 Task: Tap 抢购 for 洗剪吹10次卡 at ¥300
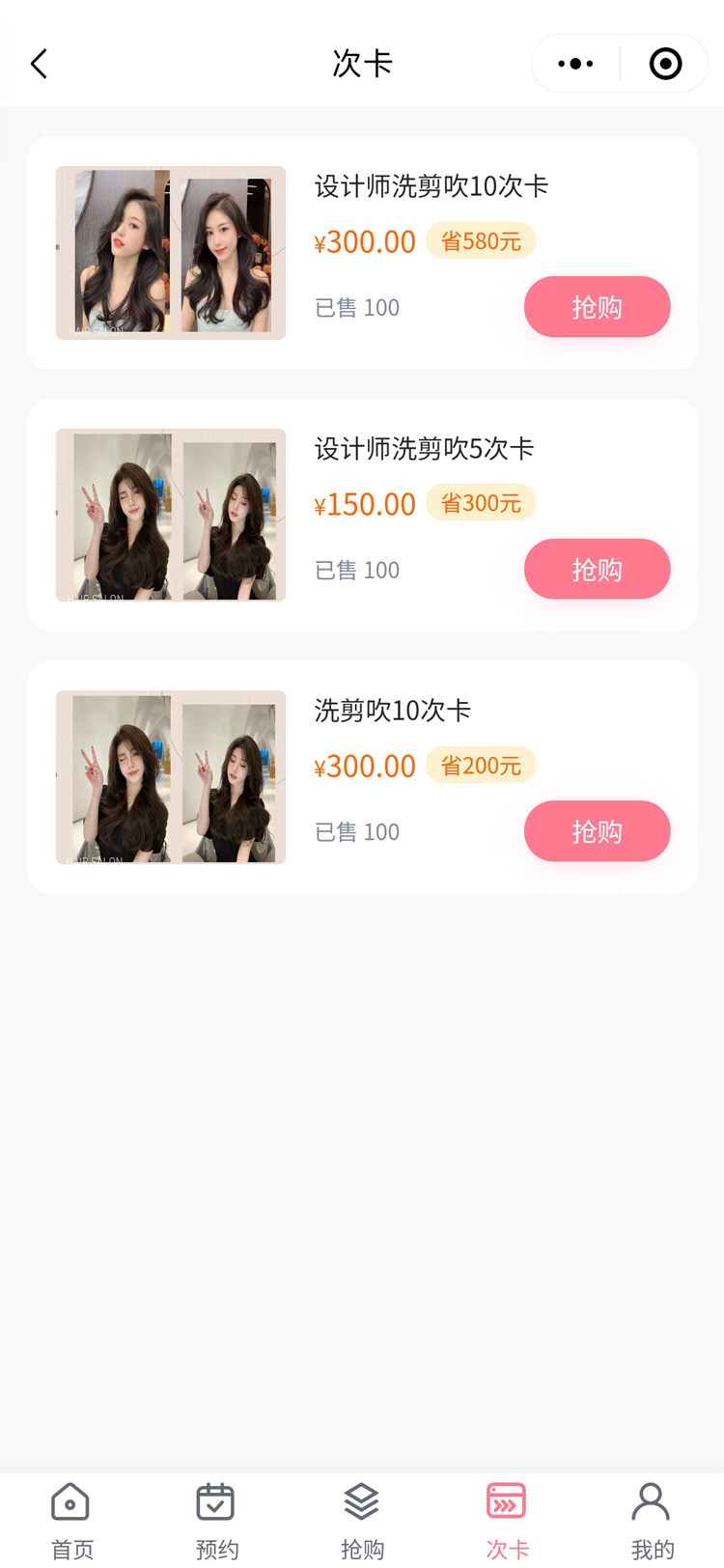(x=597, y=831)
